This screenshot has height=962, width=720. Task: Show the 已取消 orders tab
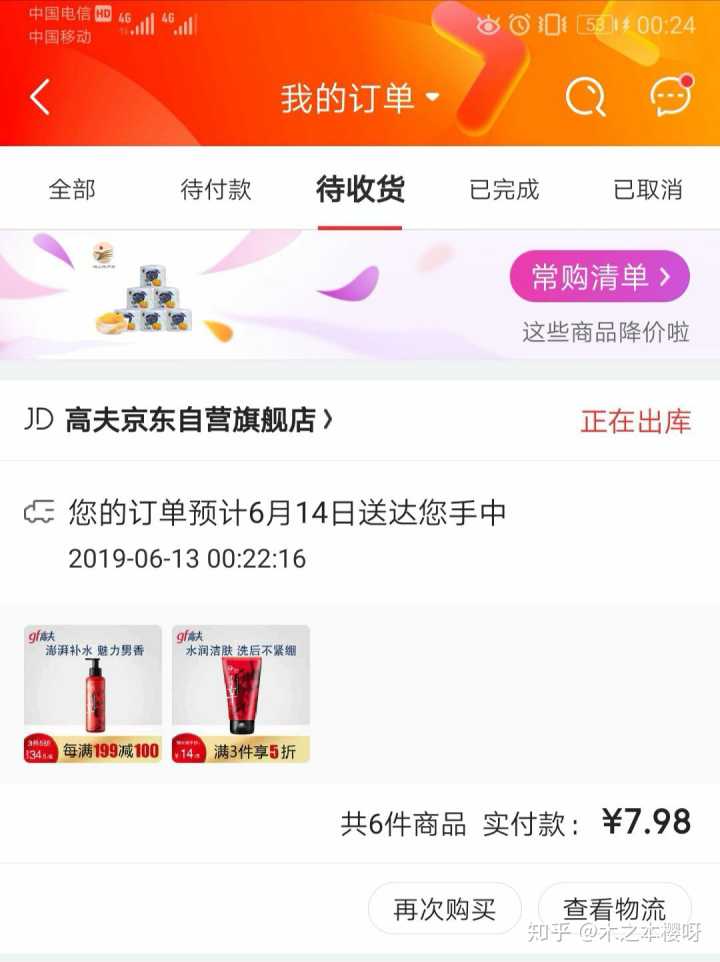tap(648, 189)
